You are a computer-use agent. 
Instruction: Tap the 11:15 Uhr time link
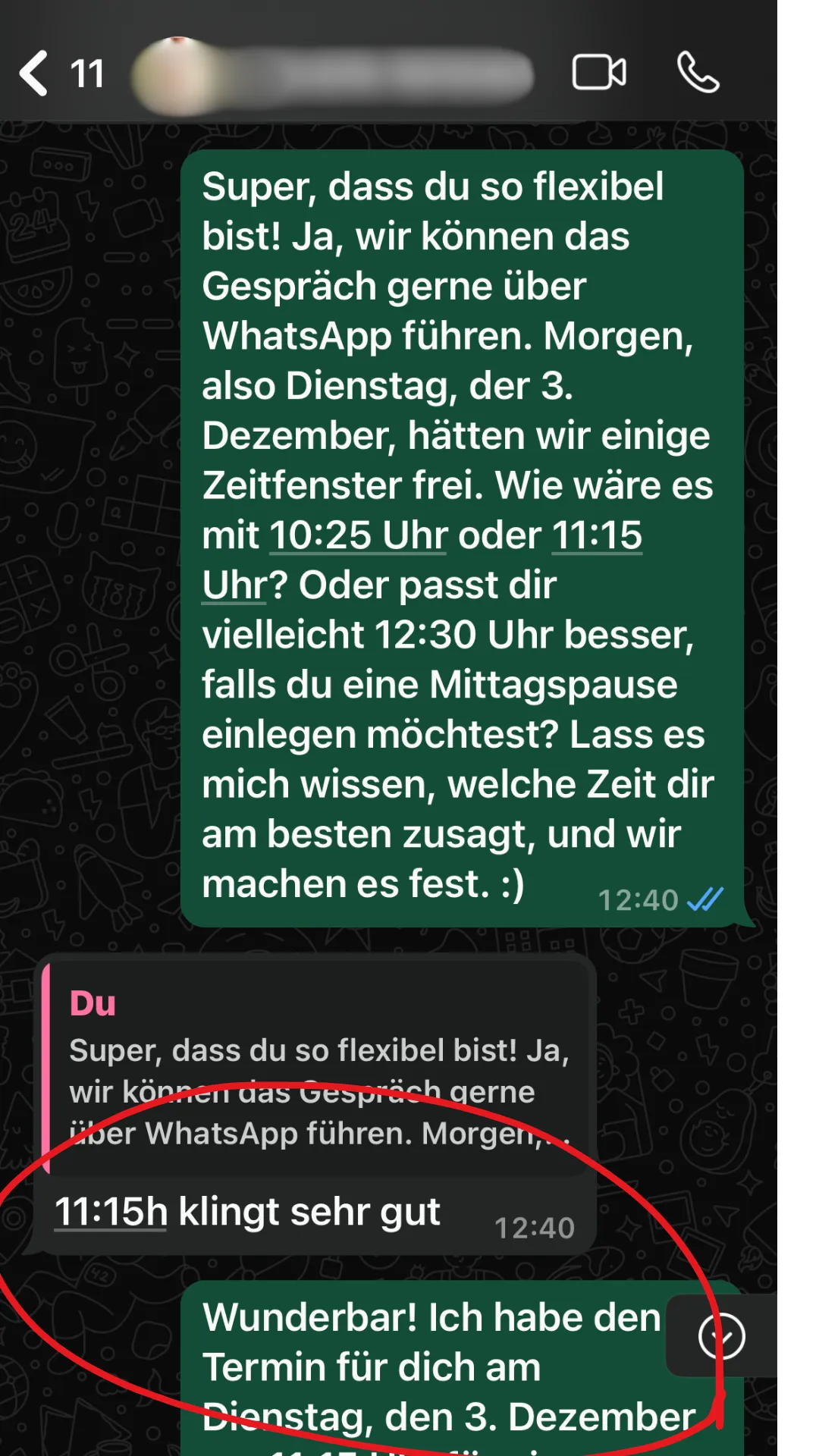[x=596, y=535]
